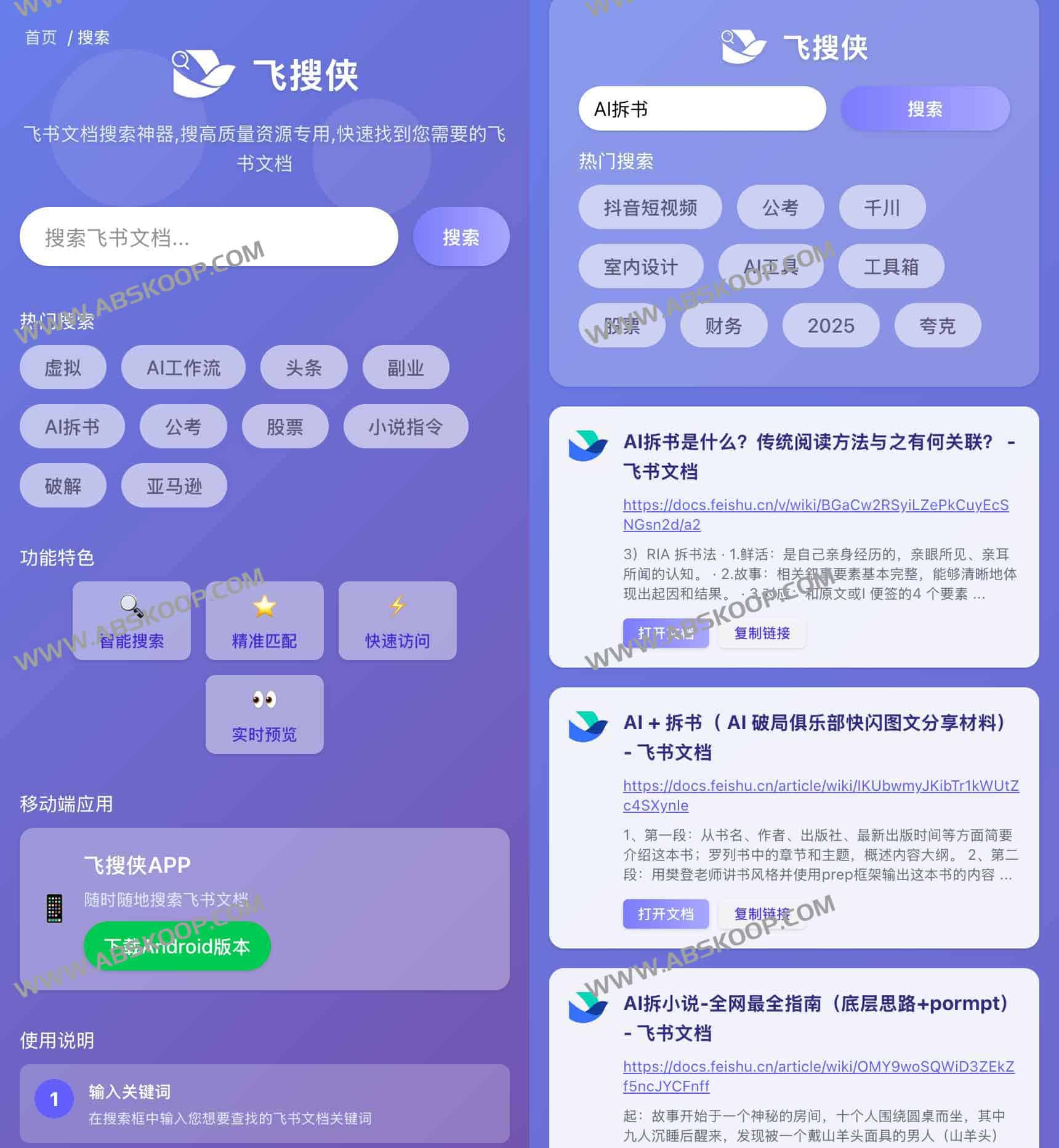Tap 打开文档 on the AI + 拆书 result
Screen dimensions: 1059x1148
666,914
